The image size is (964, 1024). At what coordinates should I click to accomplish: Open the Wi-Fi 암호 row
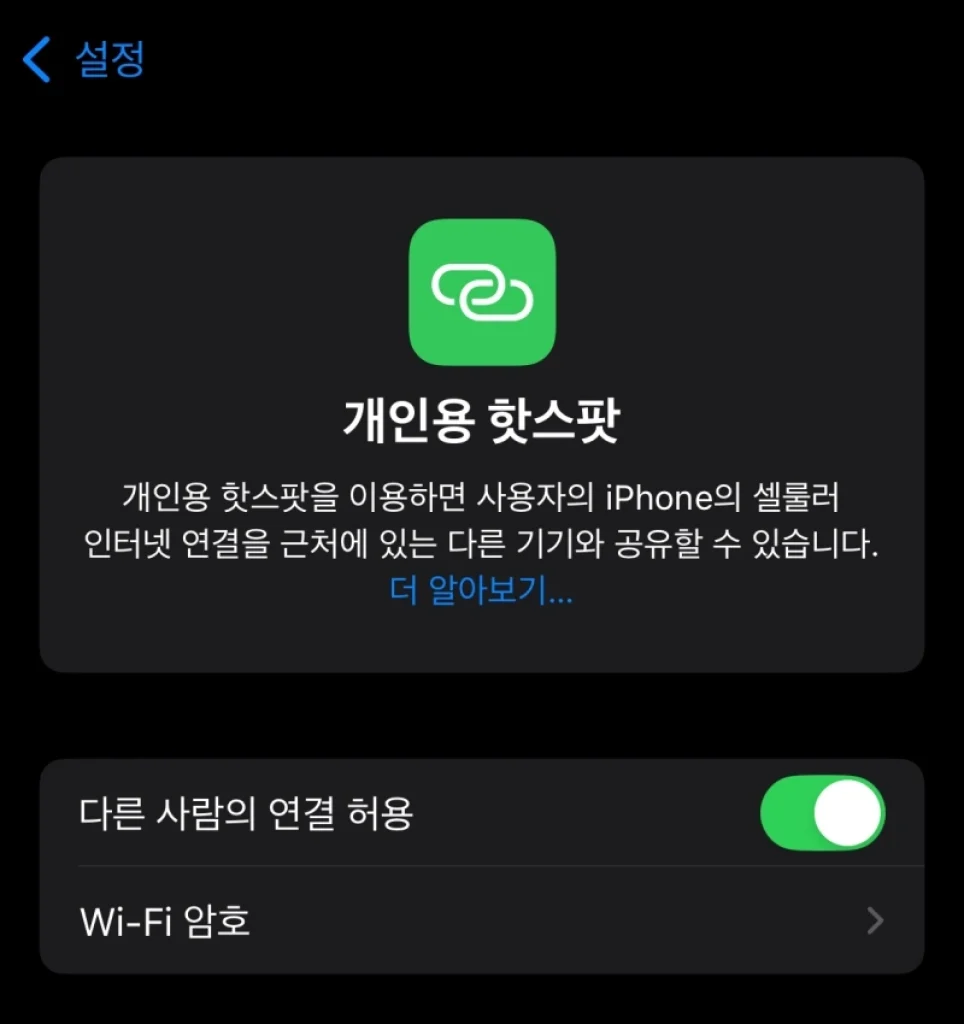click(x=480, y=921)
